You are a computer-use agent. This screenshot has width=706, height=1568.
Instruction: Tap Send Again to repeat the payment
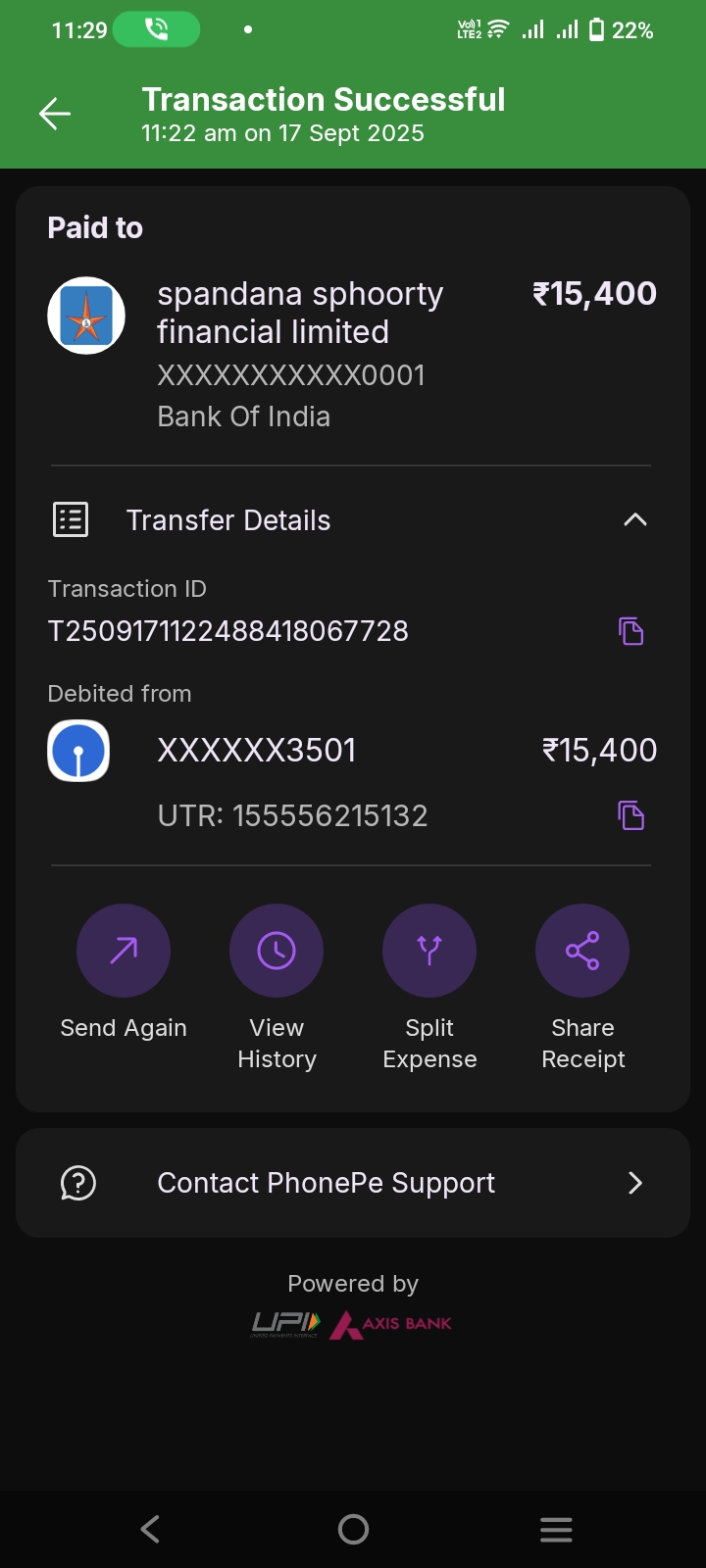pyautogui.click(x=124, y=951)
